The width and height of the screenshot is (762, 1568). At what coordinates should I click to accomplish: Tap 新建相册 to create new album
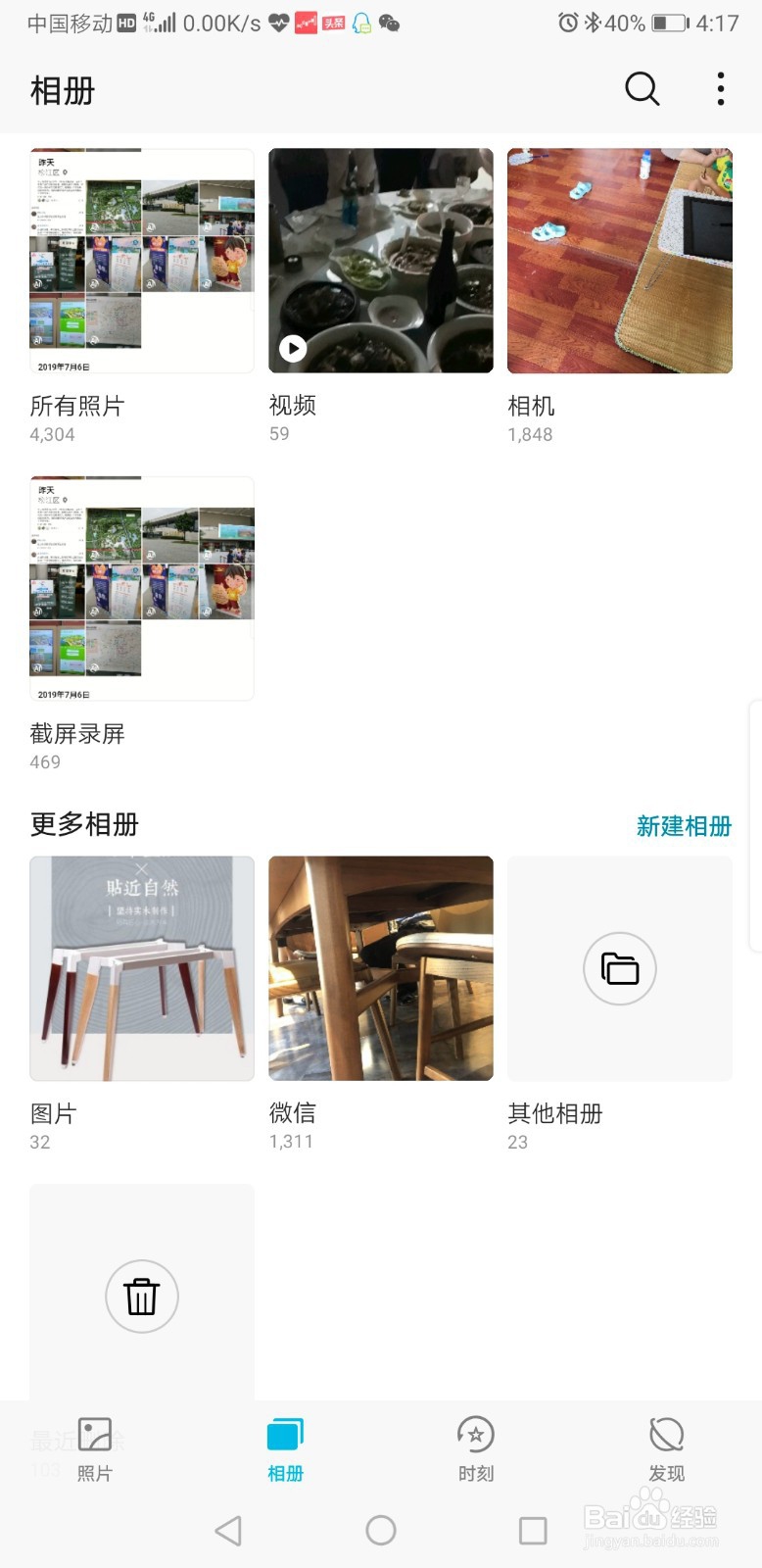tap(684, 826)
